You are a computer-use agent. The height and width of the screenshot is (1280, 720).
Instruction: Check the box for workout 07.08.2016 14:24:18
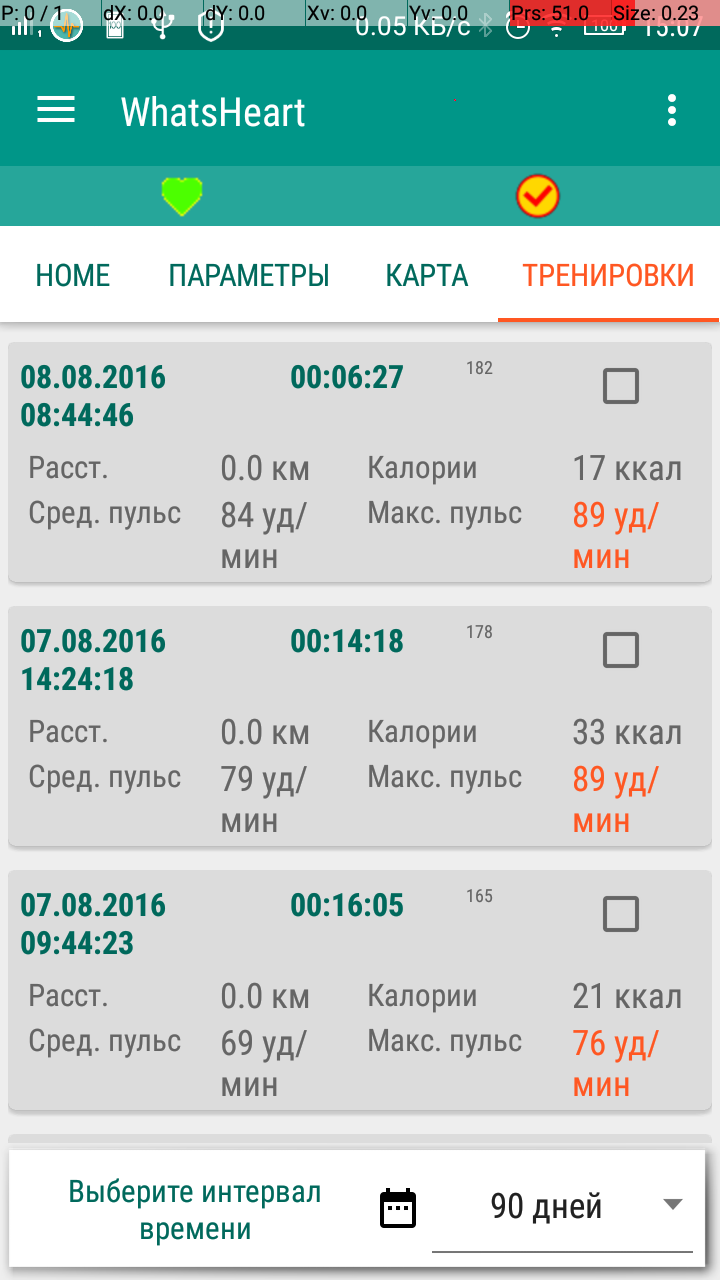[621, 650]
